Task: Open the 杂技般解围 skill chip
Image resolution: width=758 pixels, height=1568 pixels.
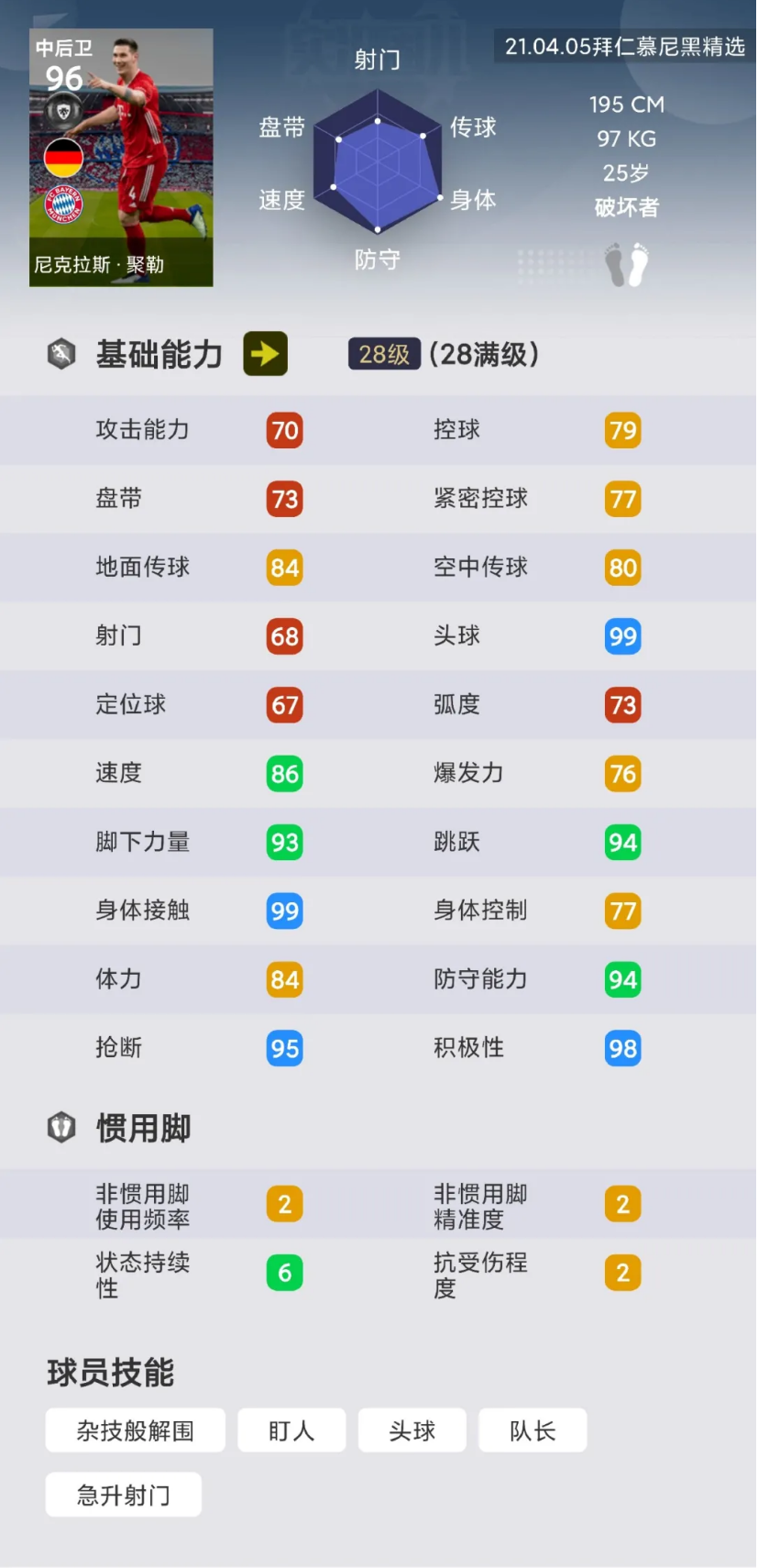Action: [136, 1430]
